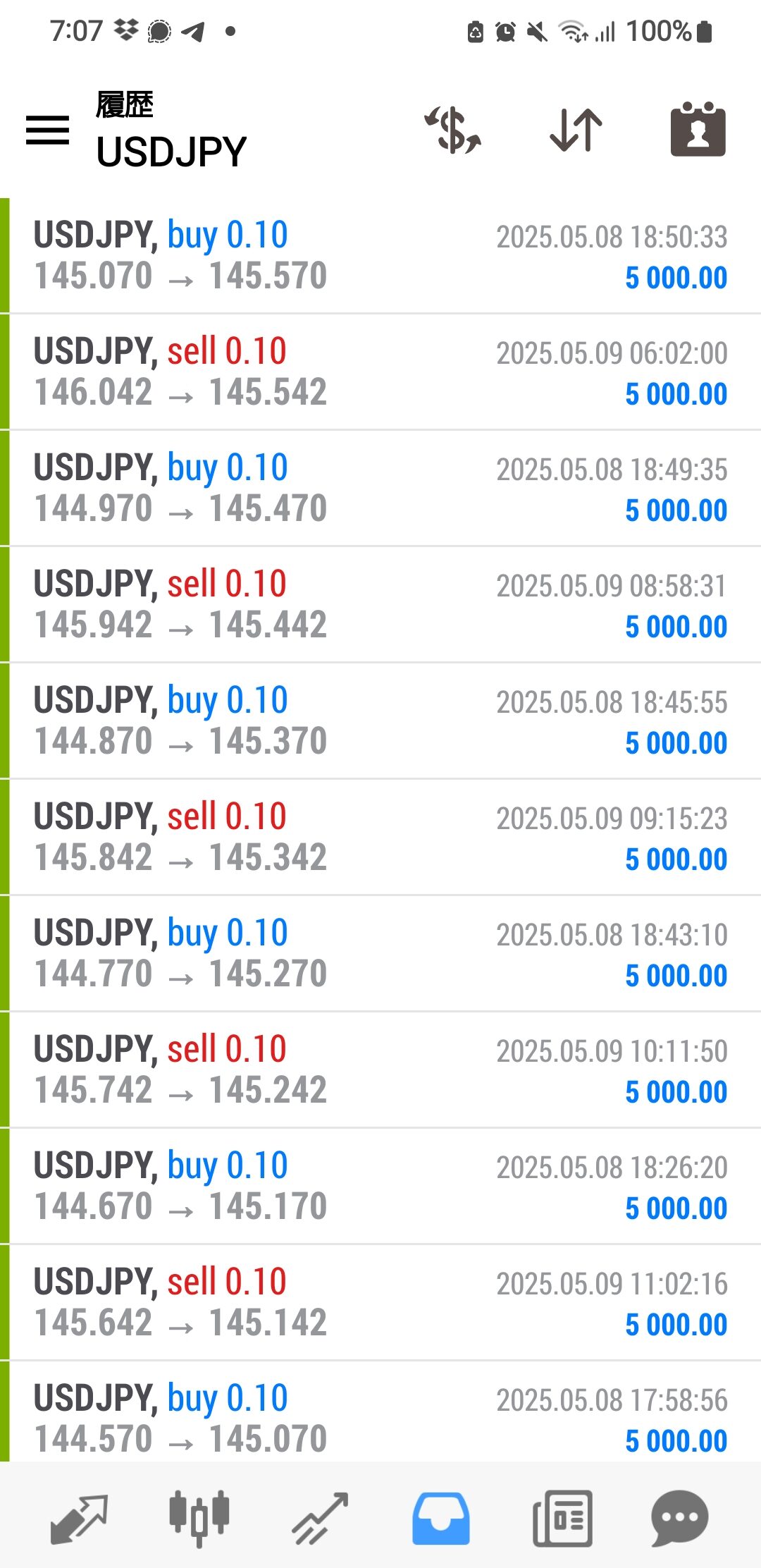Switch to the candlestick chart tab
This screenshot has width=761, height=1568.
(199, 1519)
